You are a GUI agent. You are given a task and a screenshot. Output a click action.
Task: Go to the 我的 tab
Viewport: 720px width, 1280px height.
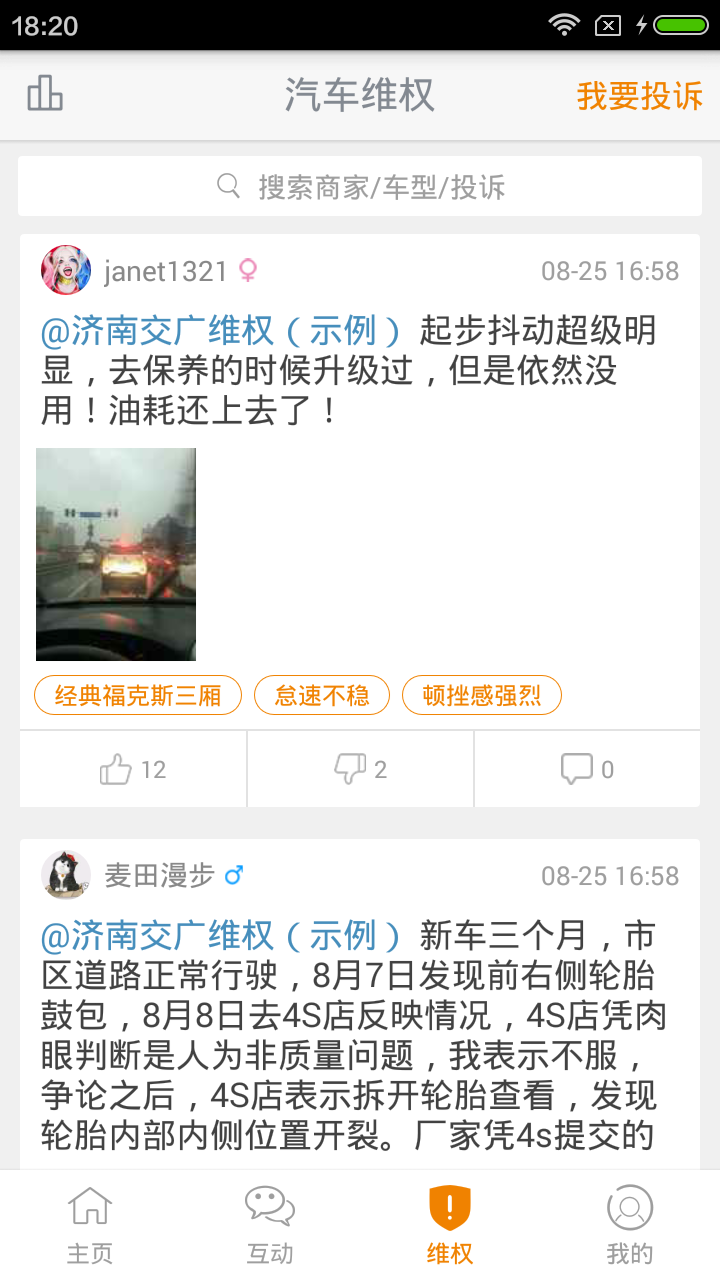[x=630, y=1225]
